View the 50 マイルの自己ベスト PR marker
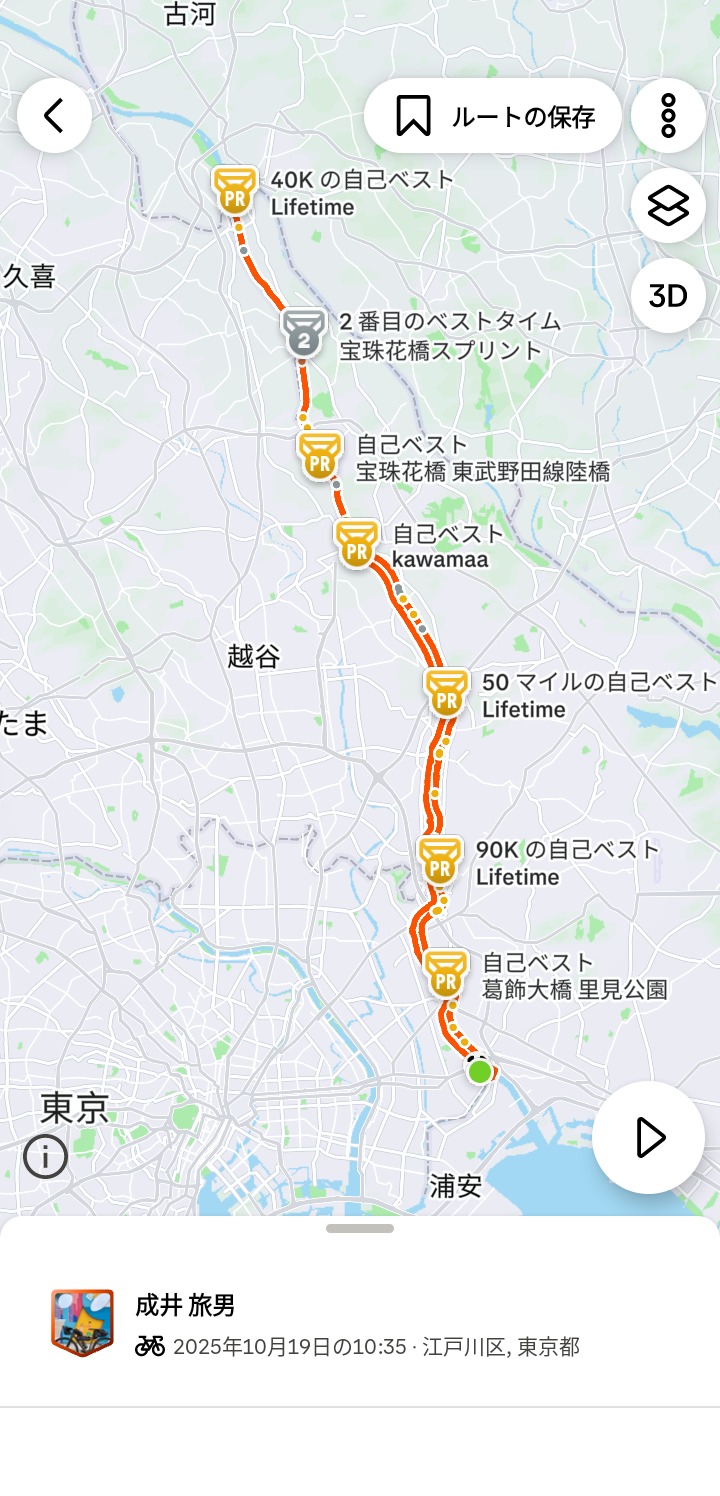 [x=446, y=692]
